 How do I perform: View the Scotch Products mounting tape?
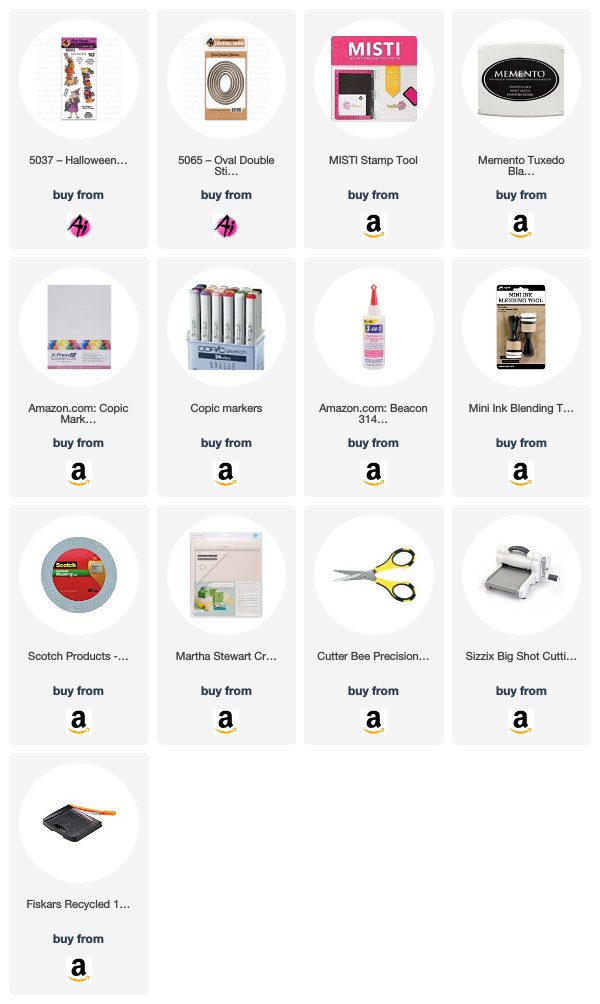click(x=79, y=575)
